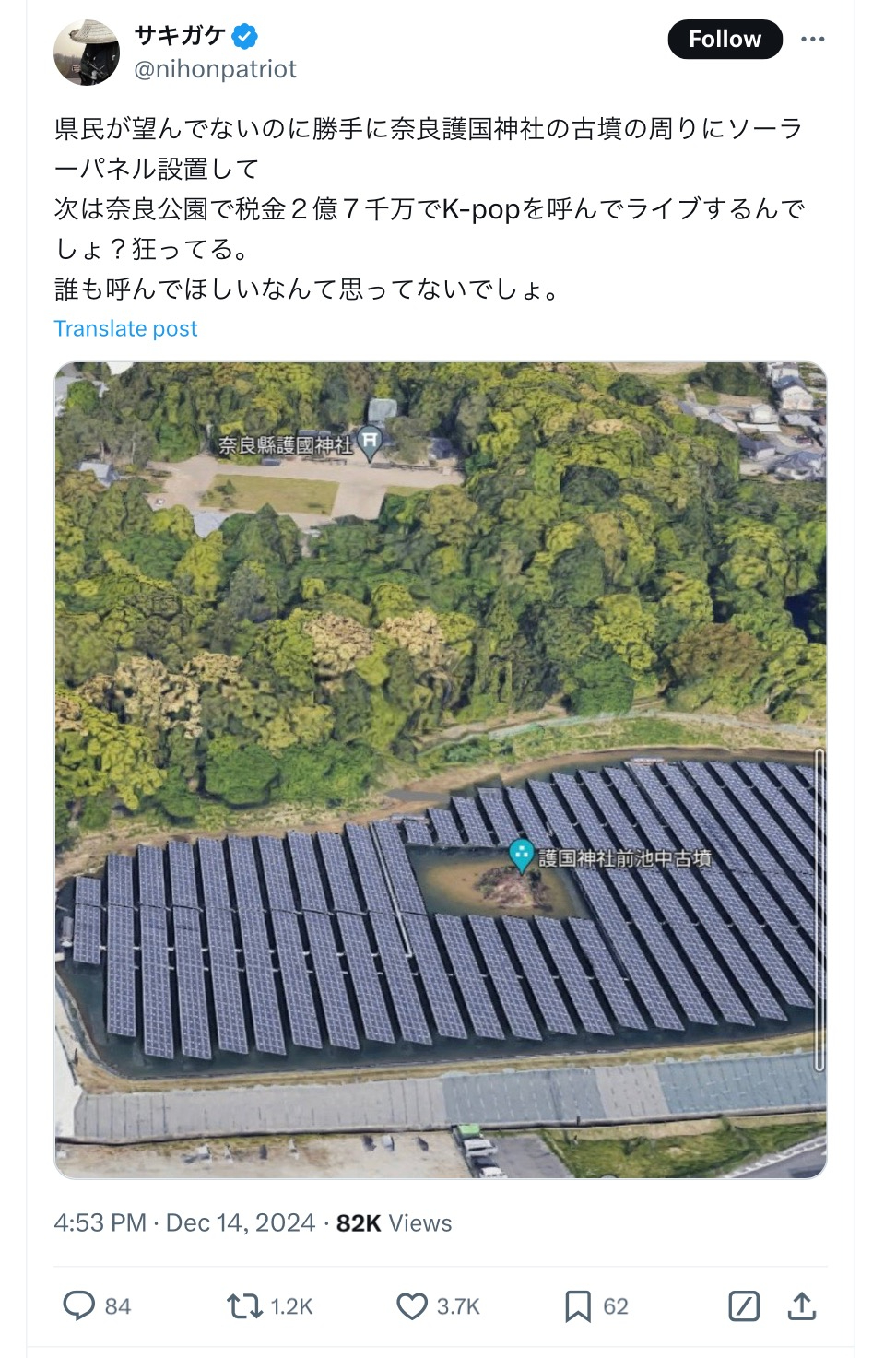896x1358 pixels.
Task: Select the 護国神社前池中古墳 map pin
Action: click(521, 852)
